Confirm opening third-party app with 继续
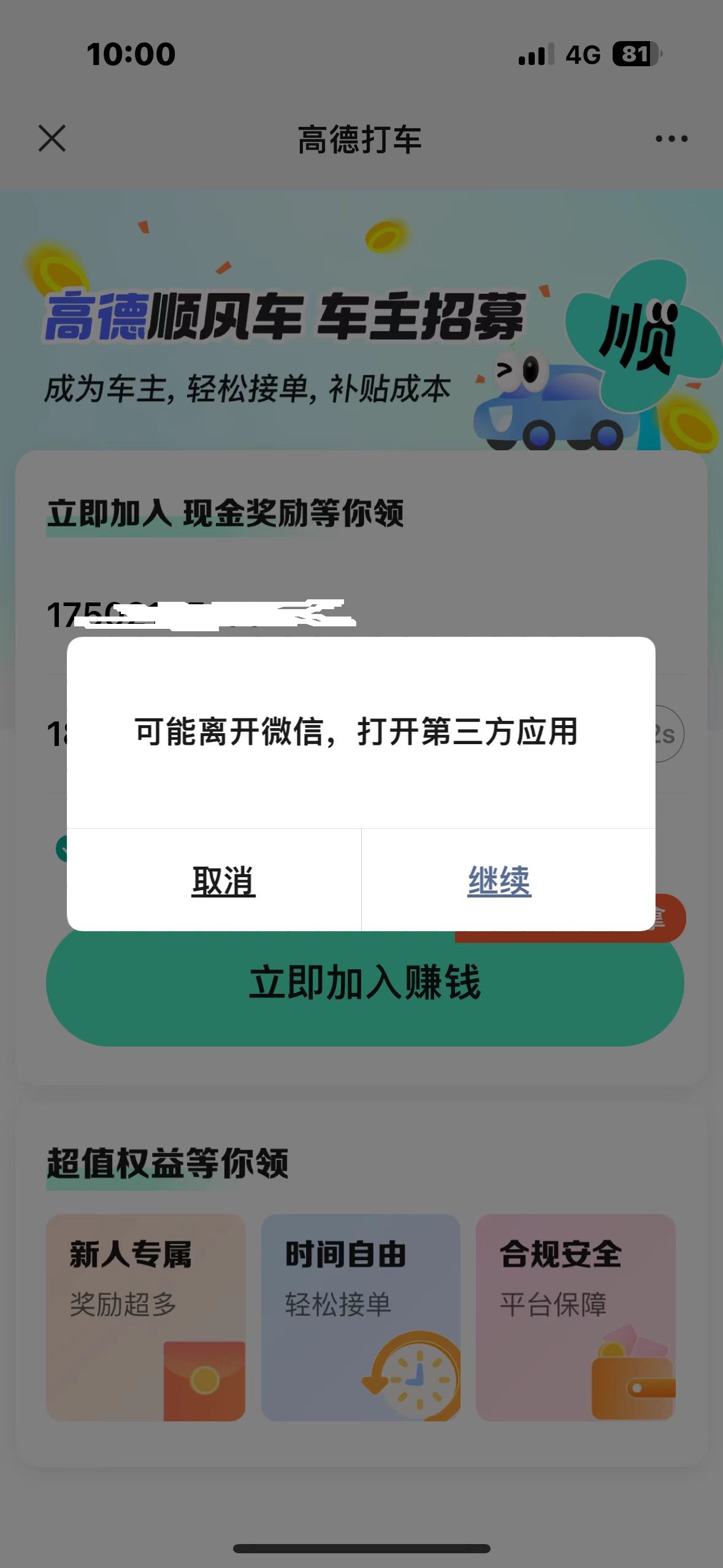723x1568 pixels. coord(499,881)
